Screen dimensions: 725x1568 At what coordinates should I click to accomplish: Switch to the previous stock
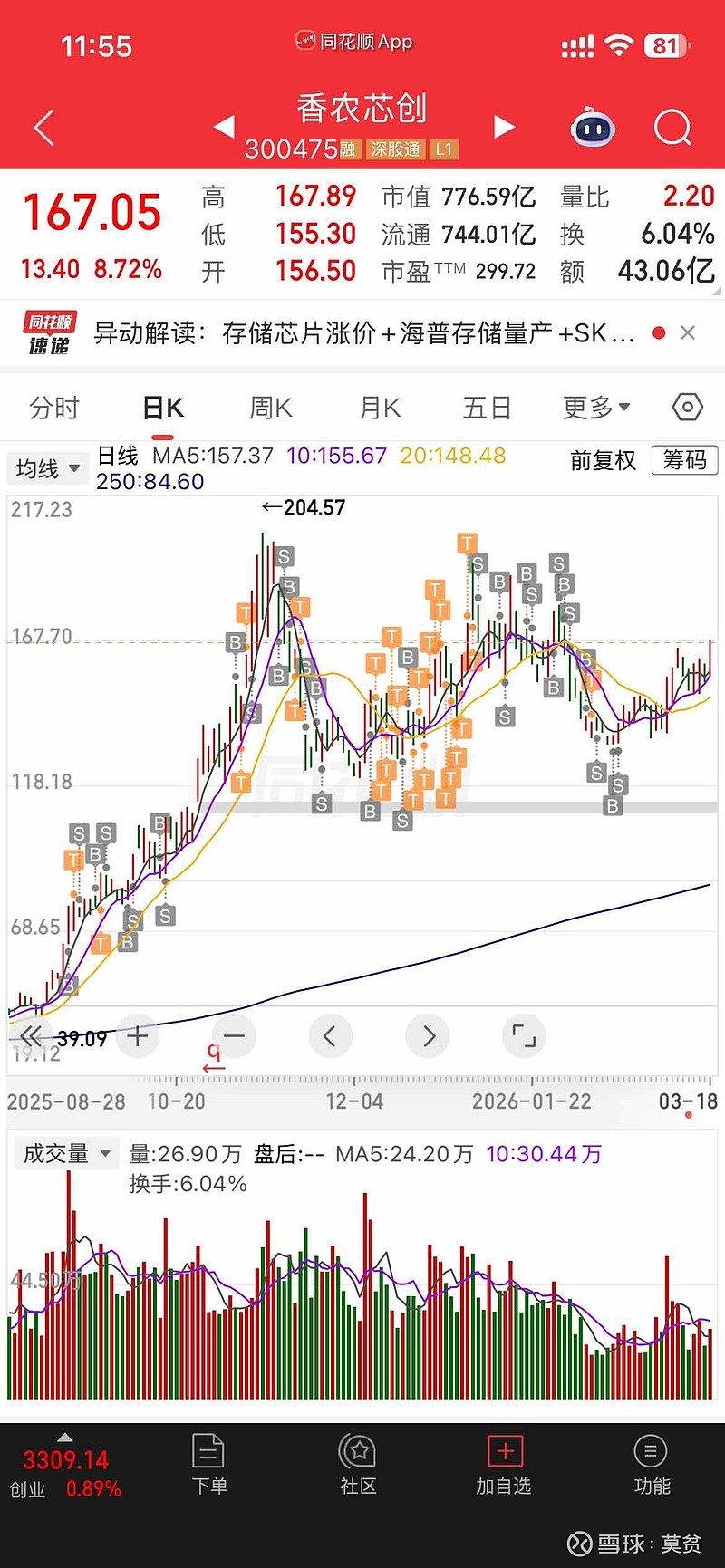[224, 128]
